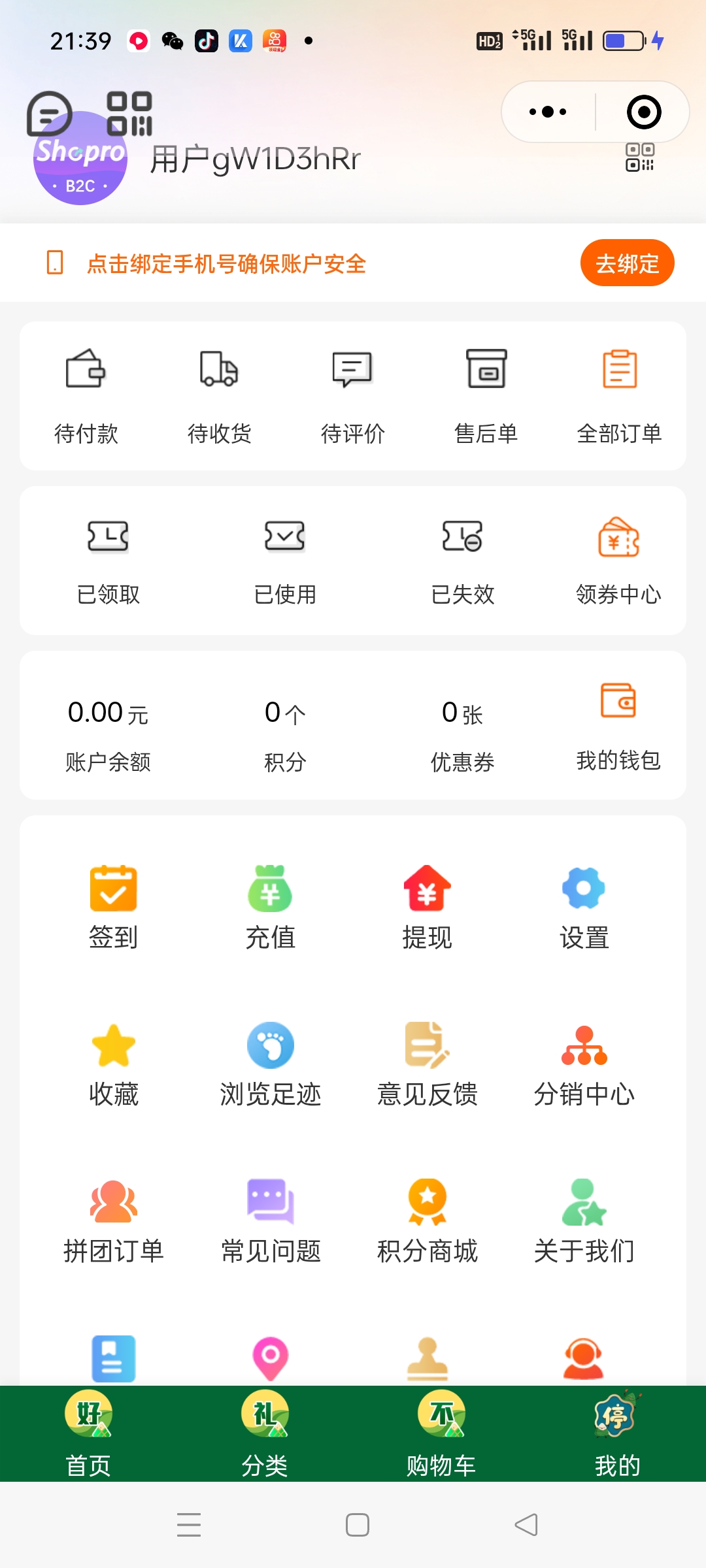Check the 账户余额 balance amount
The image size is (706, 1568).
[109, 730]
